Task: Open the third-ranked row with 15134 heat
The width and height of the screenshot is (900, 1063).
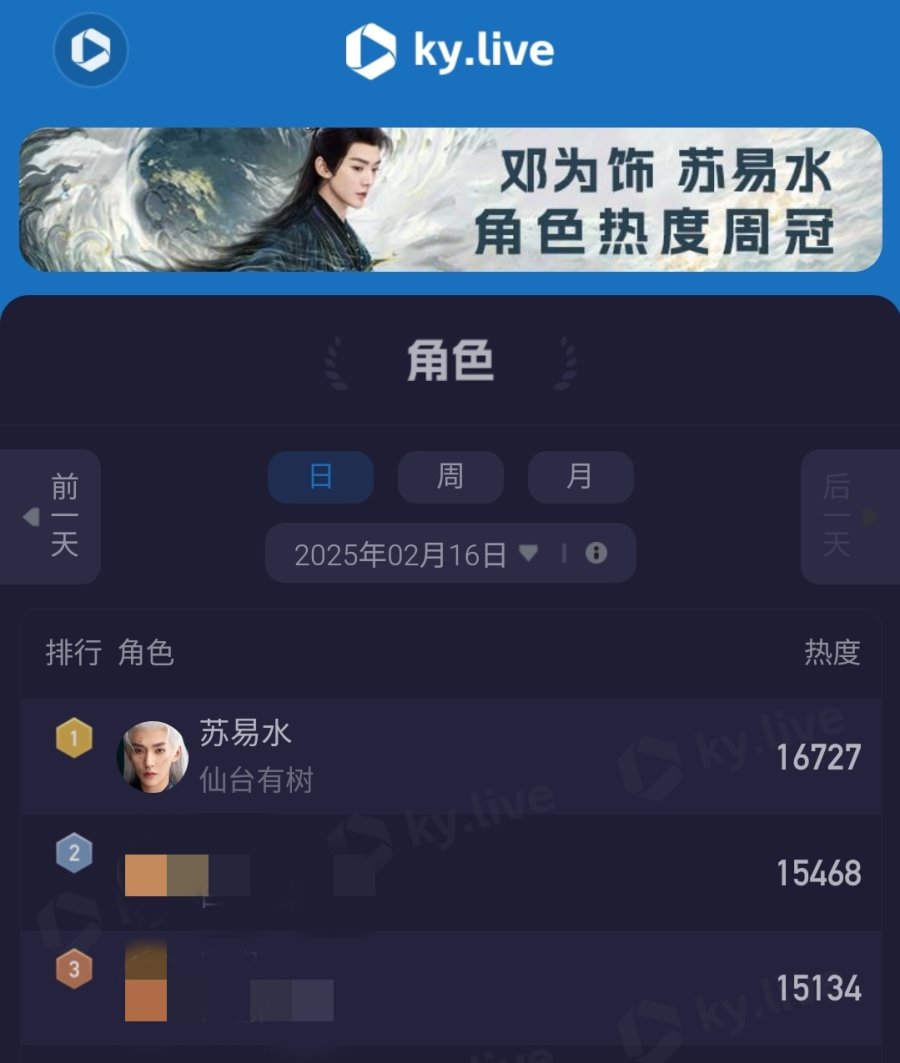Action: (450, 988)
